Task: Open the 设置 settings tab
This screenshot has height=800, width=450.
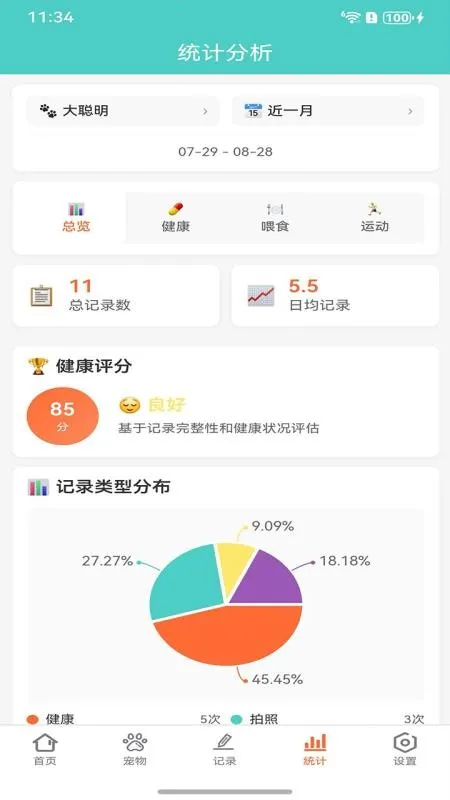Action: click(405, 749)
